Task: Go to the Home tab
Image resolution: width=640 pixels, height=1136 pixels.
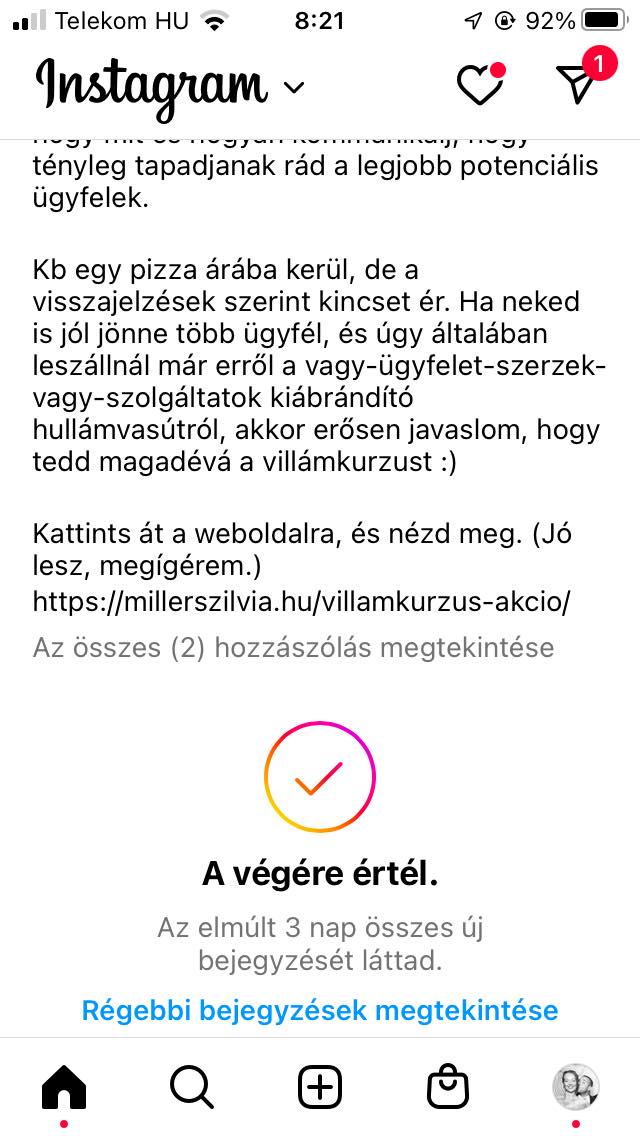Action: coord(64,1085)
